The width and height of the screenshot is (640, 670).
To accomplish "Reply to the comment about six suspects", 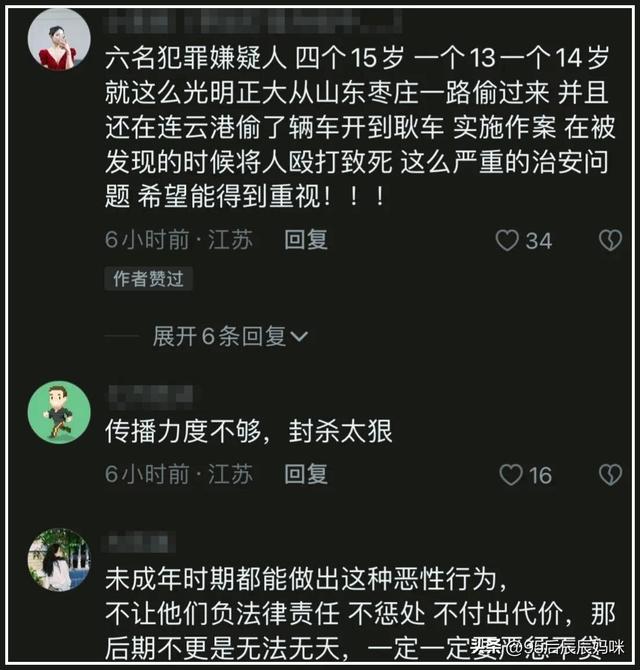I will click(306, 240).
